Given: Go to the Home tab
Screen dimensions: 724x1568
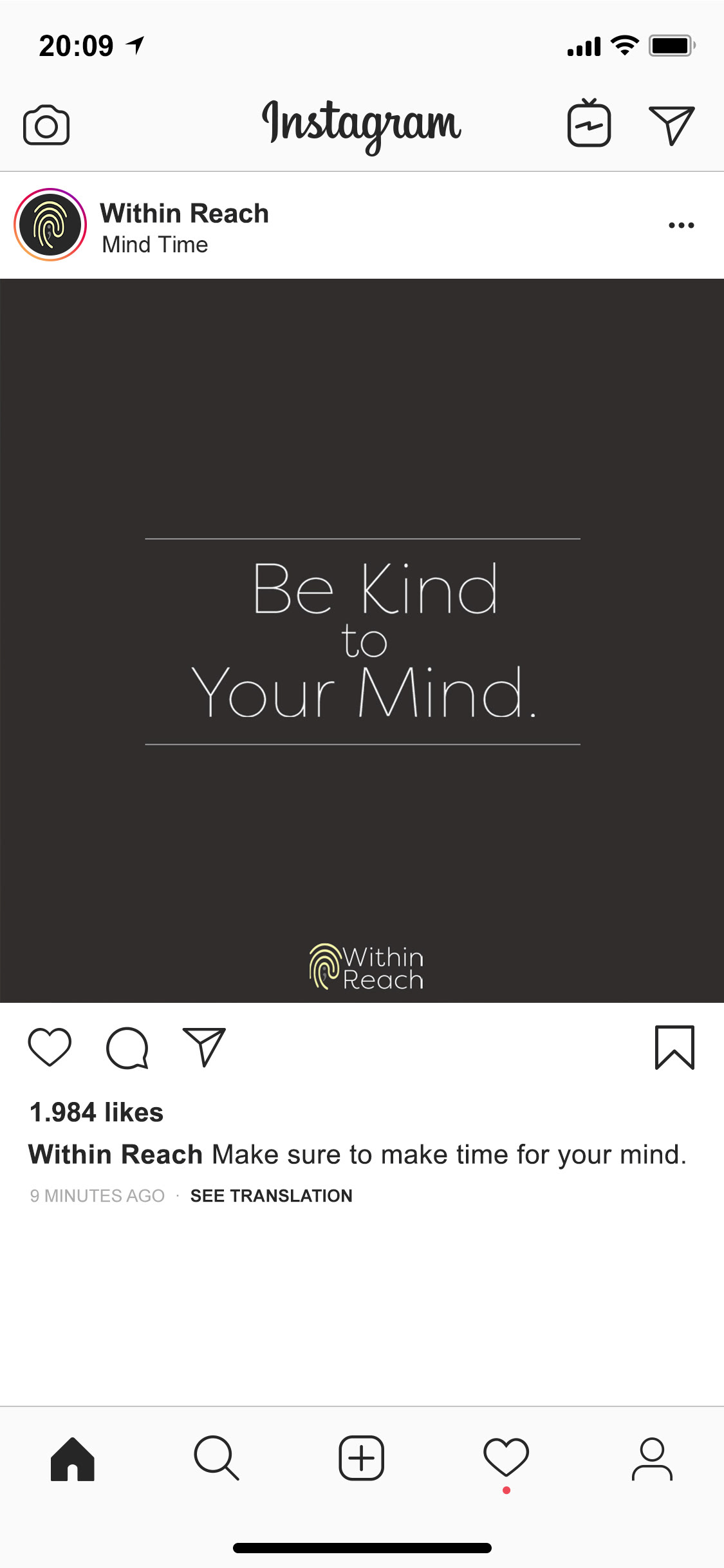Looking at the screenshot, I should 73,1459.
